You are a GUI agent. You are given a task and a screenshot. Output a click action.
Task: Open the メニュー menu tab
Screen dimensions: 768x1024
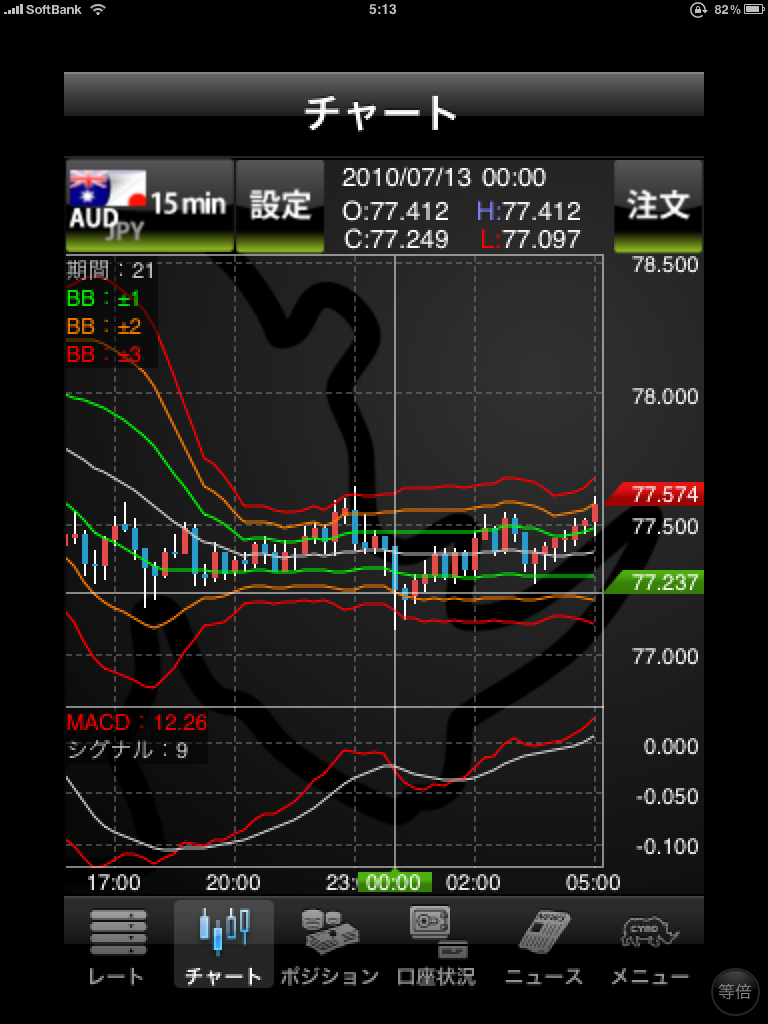(x=650, y=945)
